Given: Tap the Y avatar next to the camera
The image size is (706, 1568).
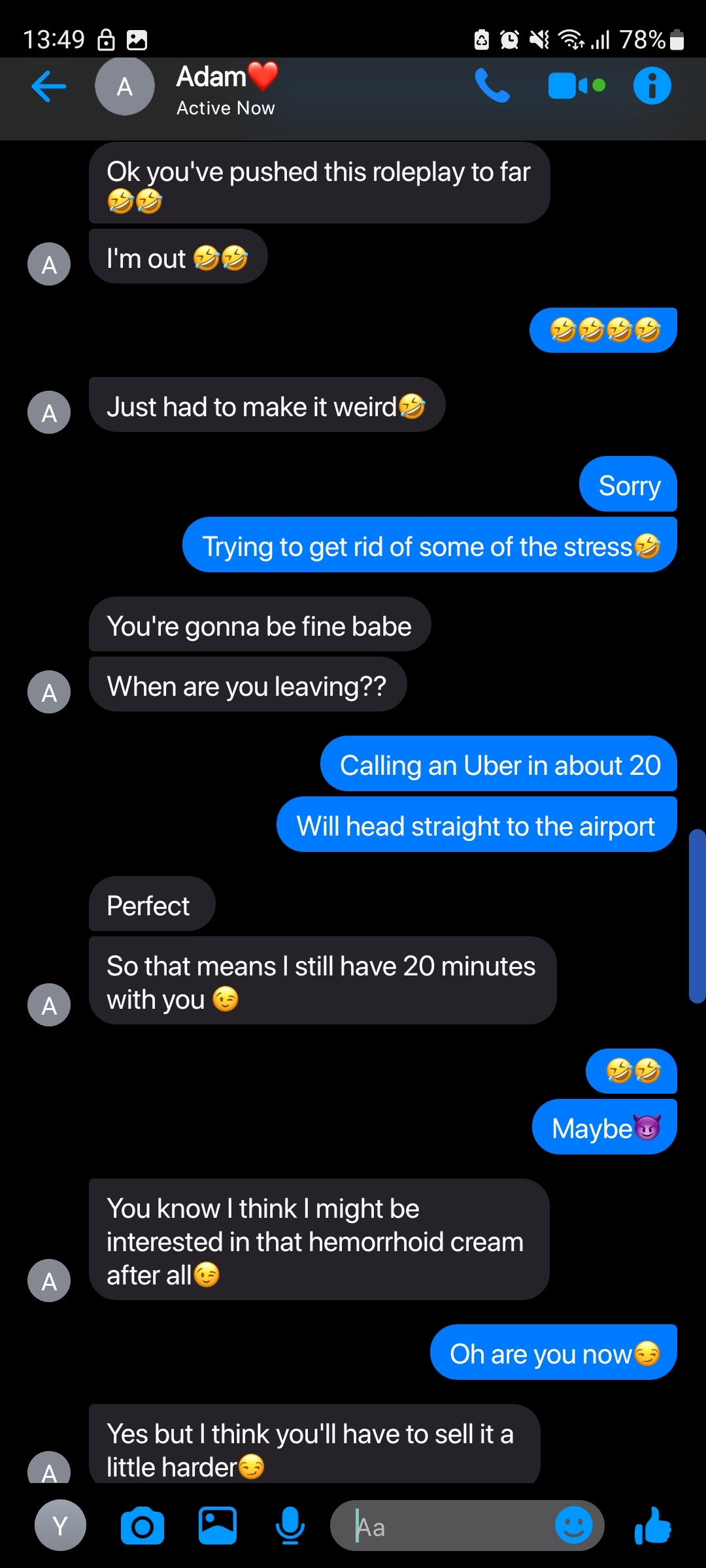Looking at the screenshot, I should (60, 1526).
